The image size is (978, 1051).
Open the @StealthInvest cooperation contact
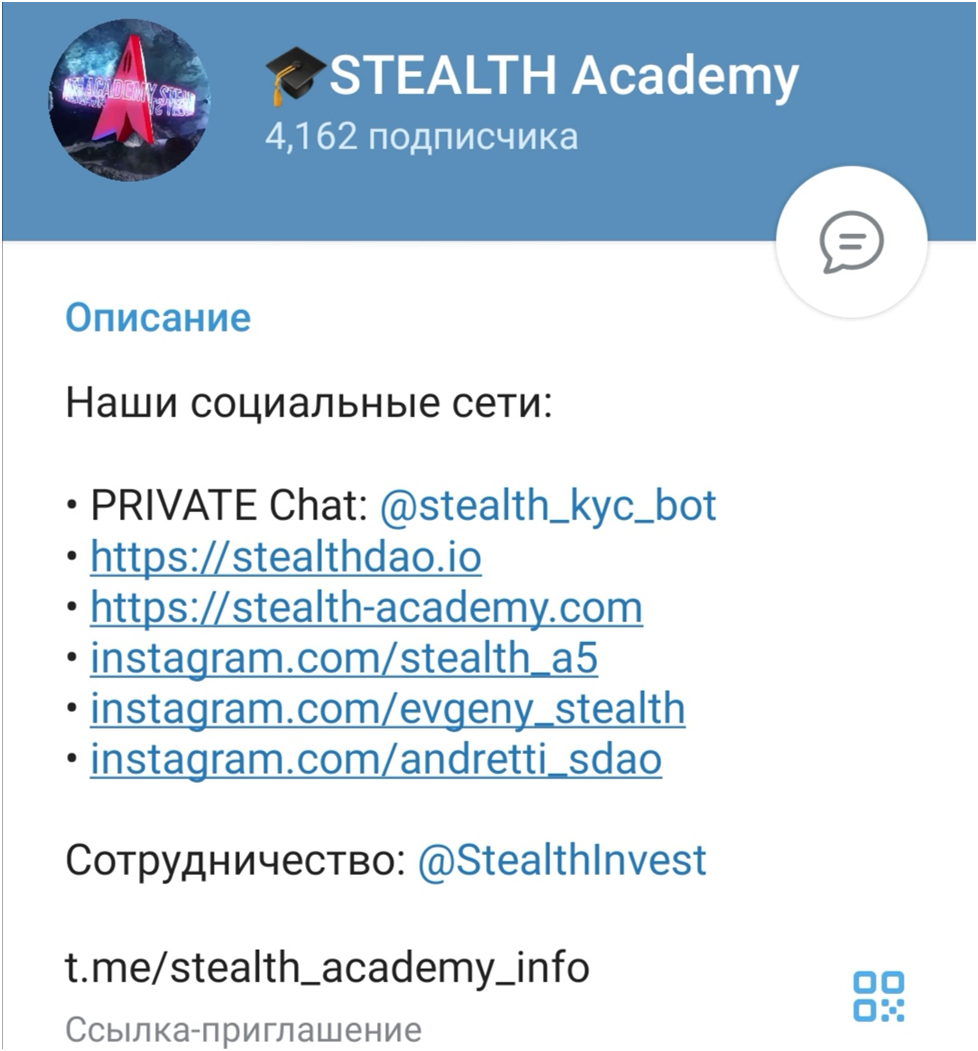pos(562,861)
